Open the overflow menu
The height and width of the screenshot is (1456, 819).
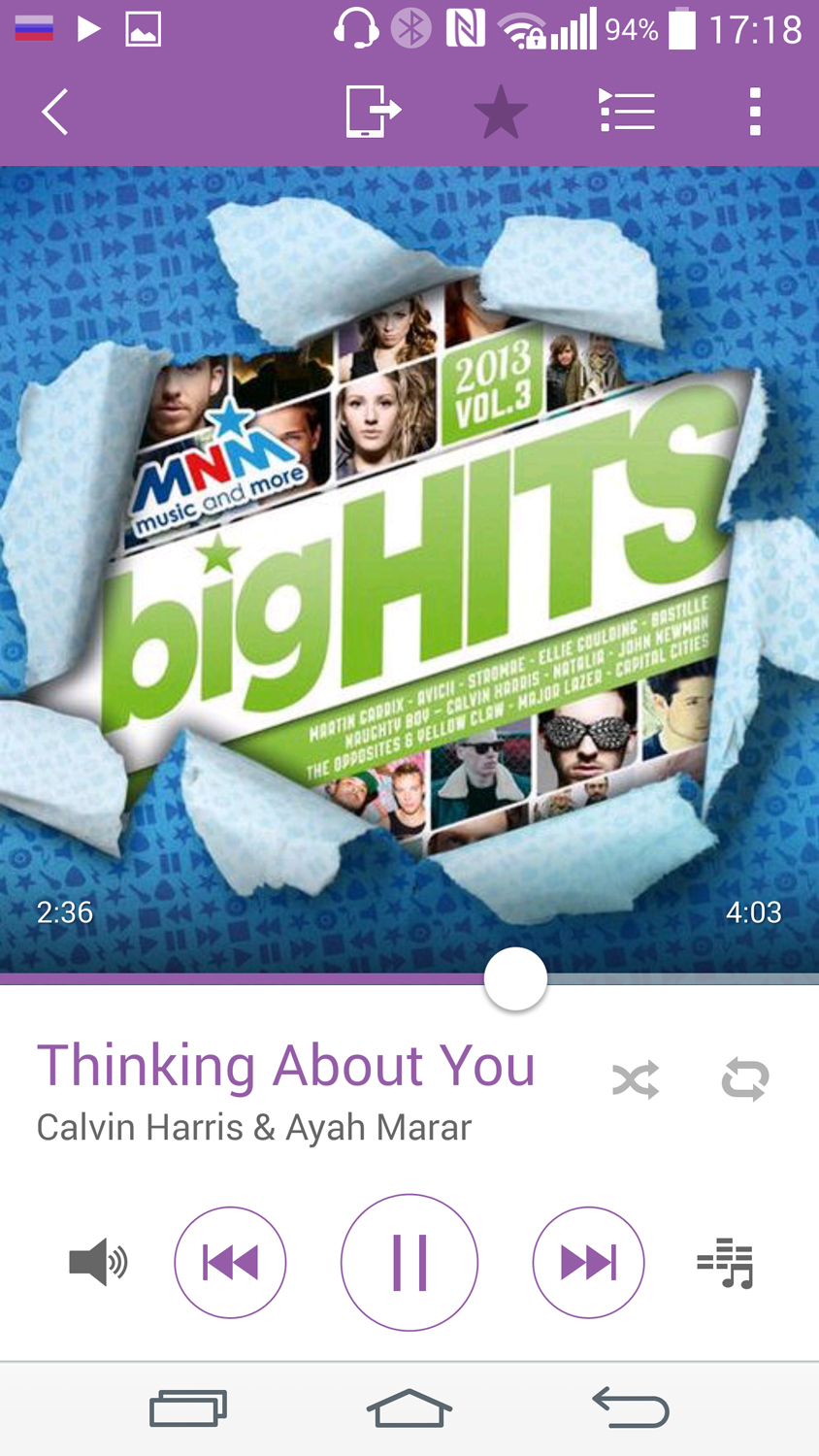[755, 112]
